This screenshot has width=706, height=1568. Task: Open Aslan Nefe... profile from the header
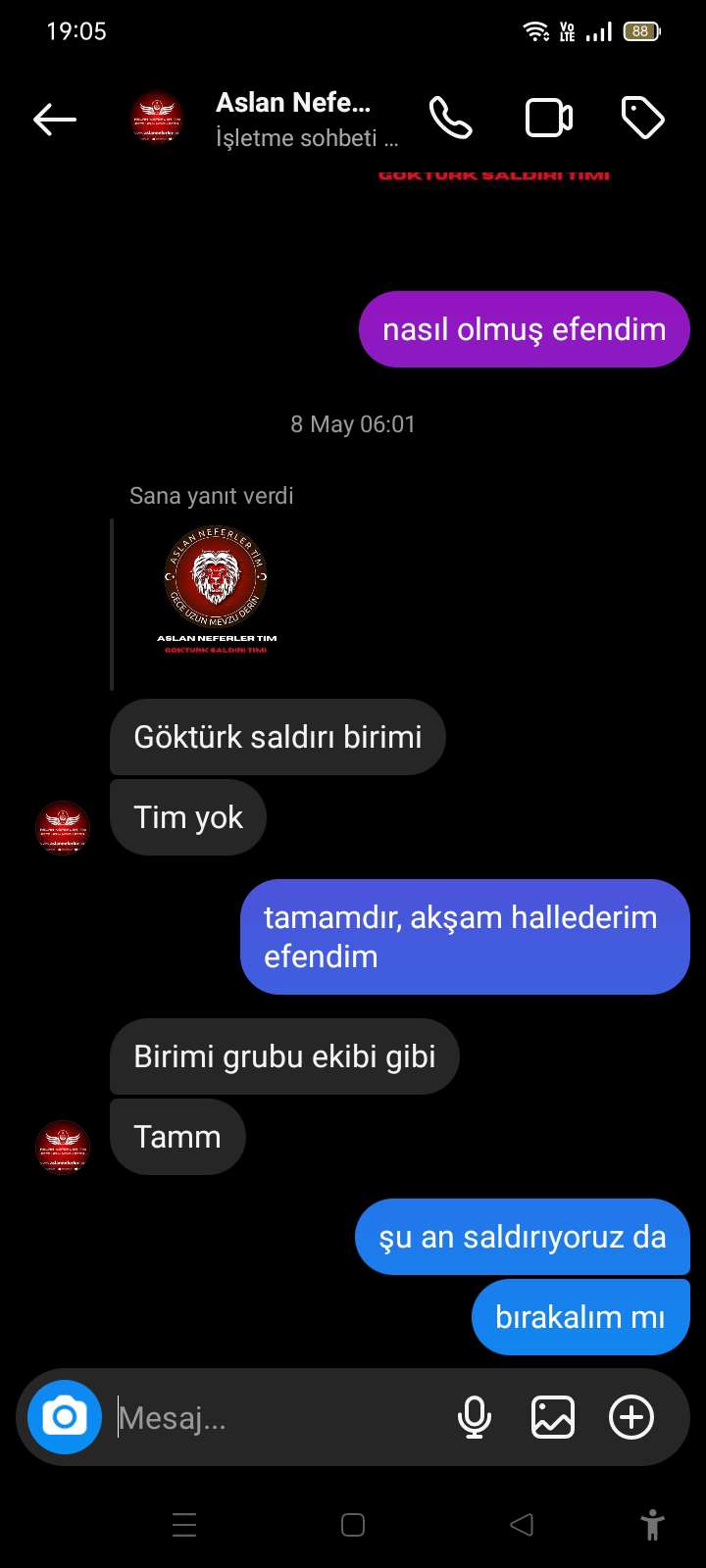(293, 103)
